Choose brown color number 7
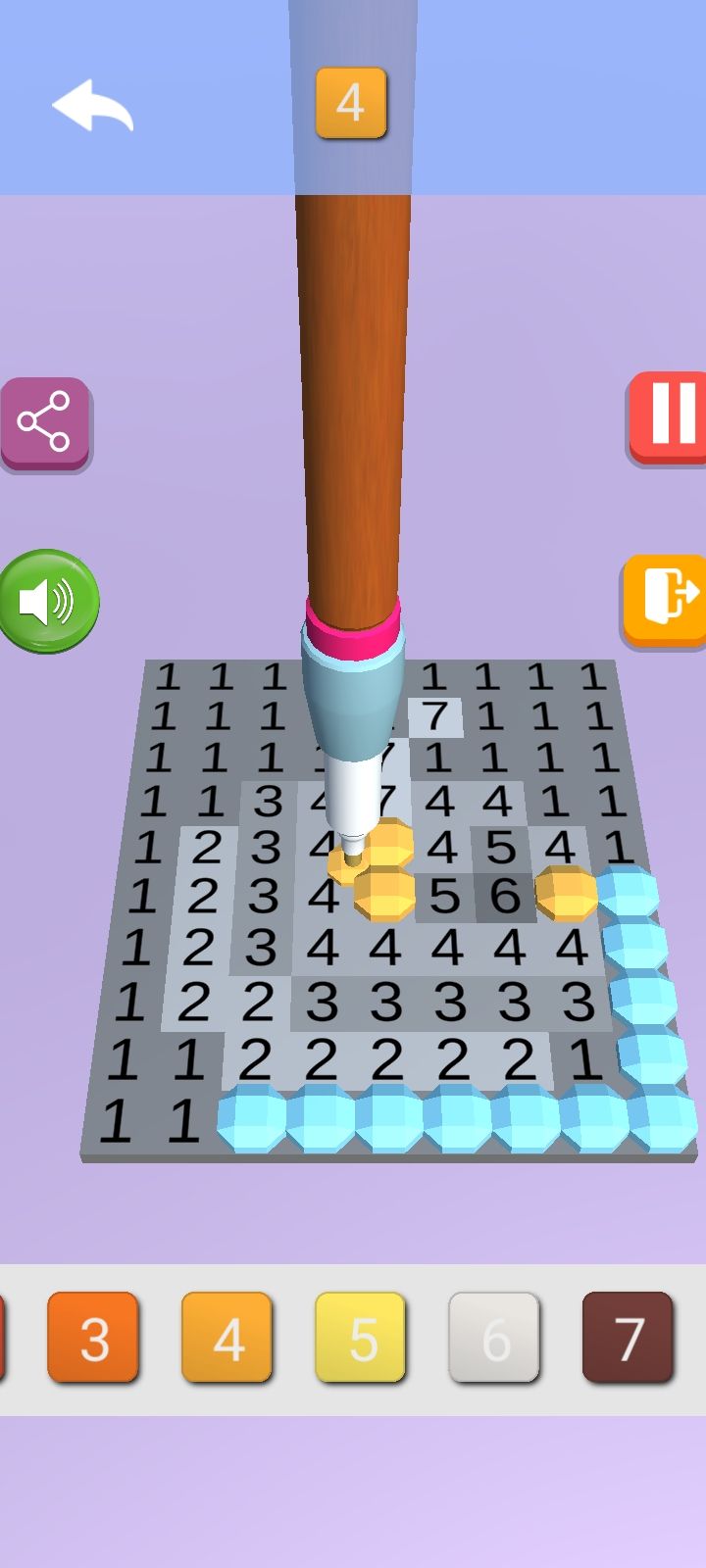 (x=628, y=1338)
